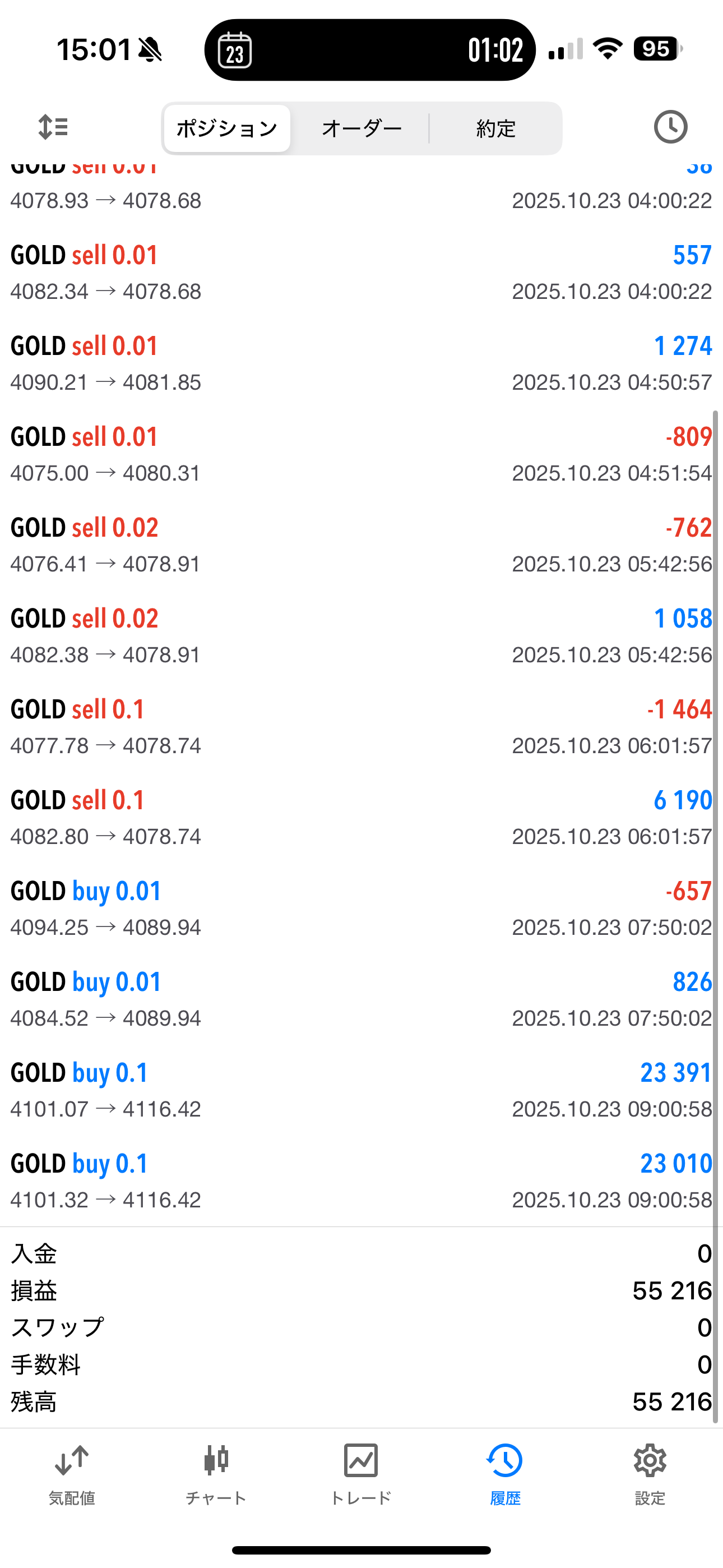Open details of the -809 GOLD sell trade
The image size is (723, 1568).
[x=361, y=454]
